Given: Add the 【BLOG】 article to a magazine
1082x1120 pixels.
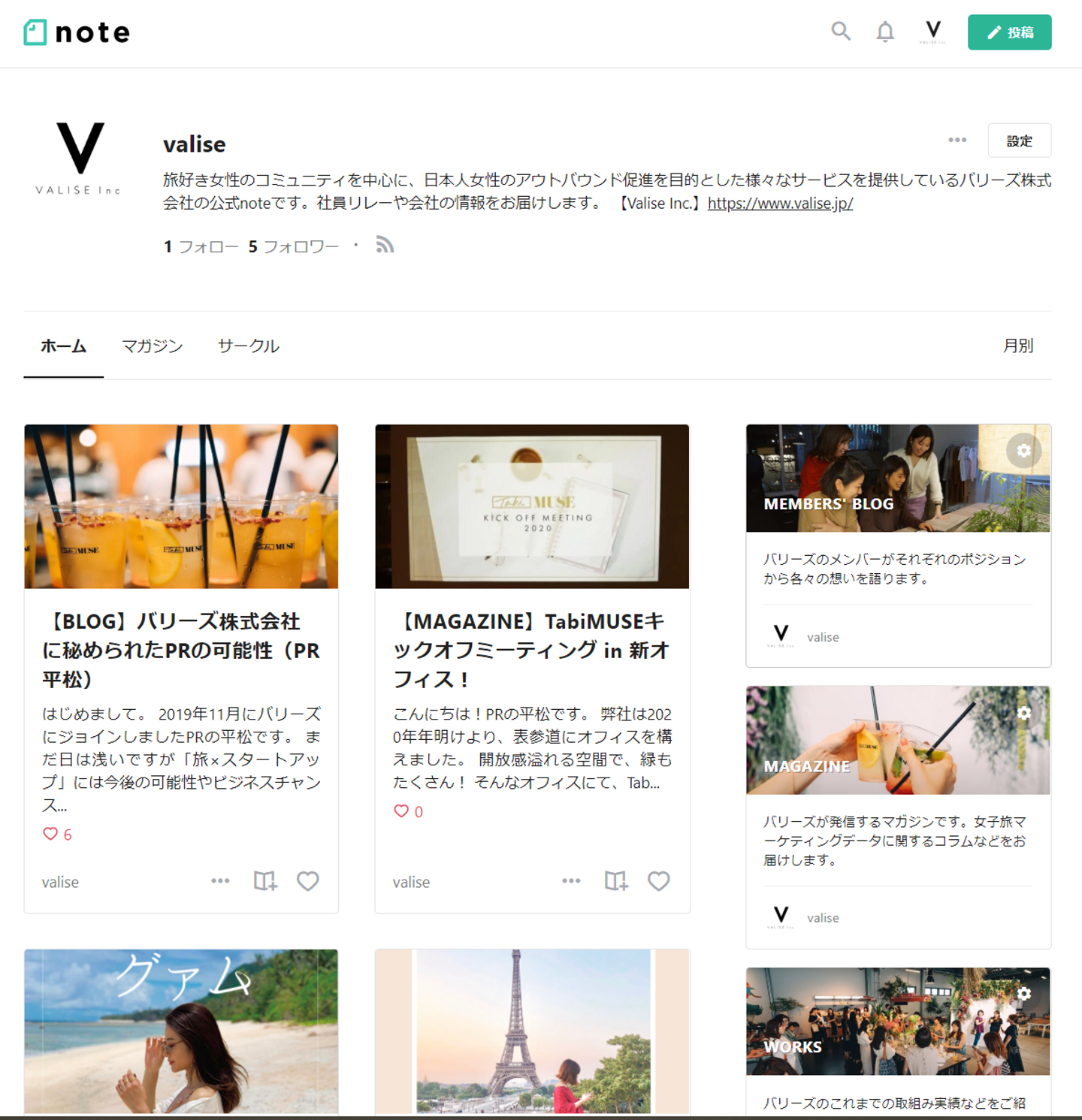Looking at the screenshot, I should tap(265, 881).
